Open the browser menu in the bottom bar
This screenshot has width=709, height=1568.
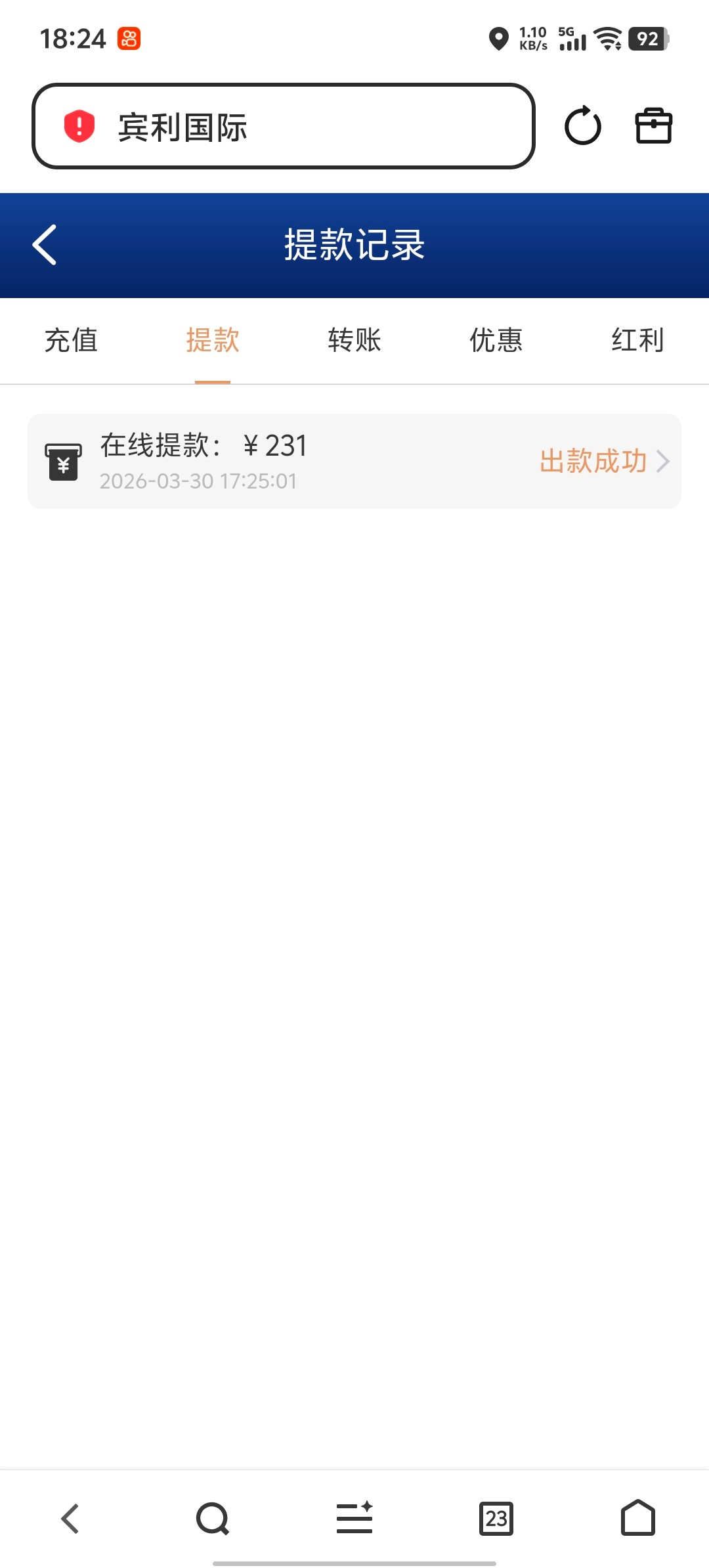354,1518
